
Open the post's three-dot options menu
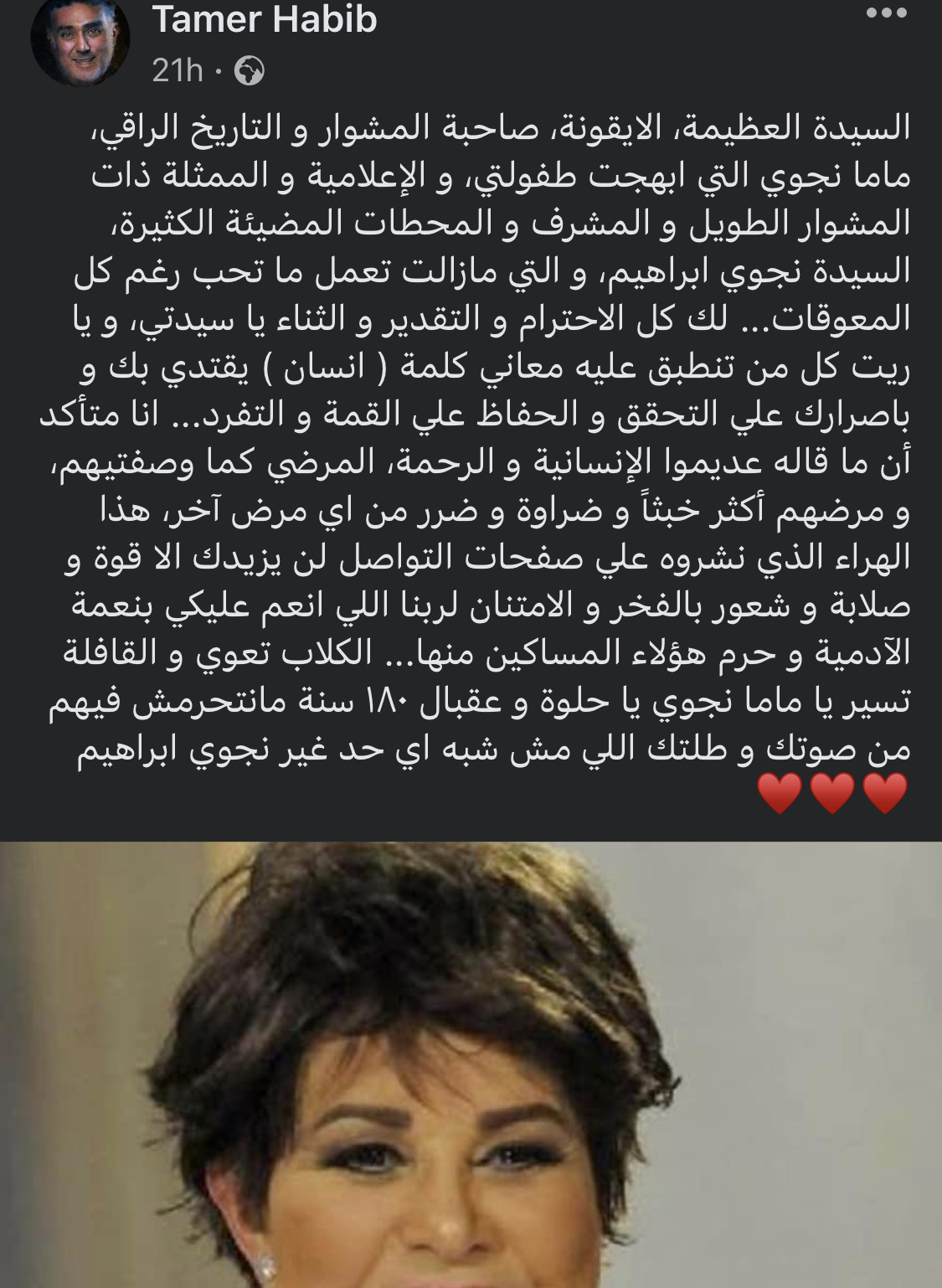886,14
